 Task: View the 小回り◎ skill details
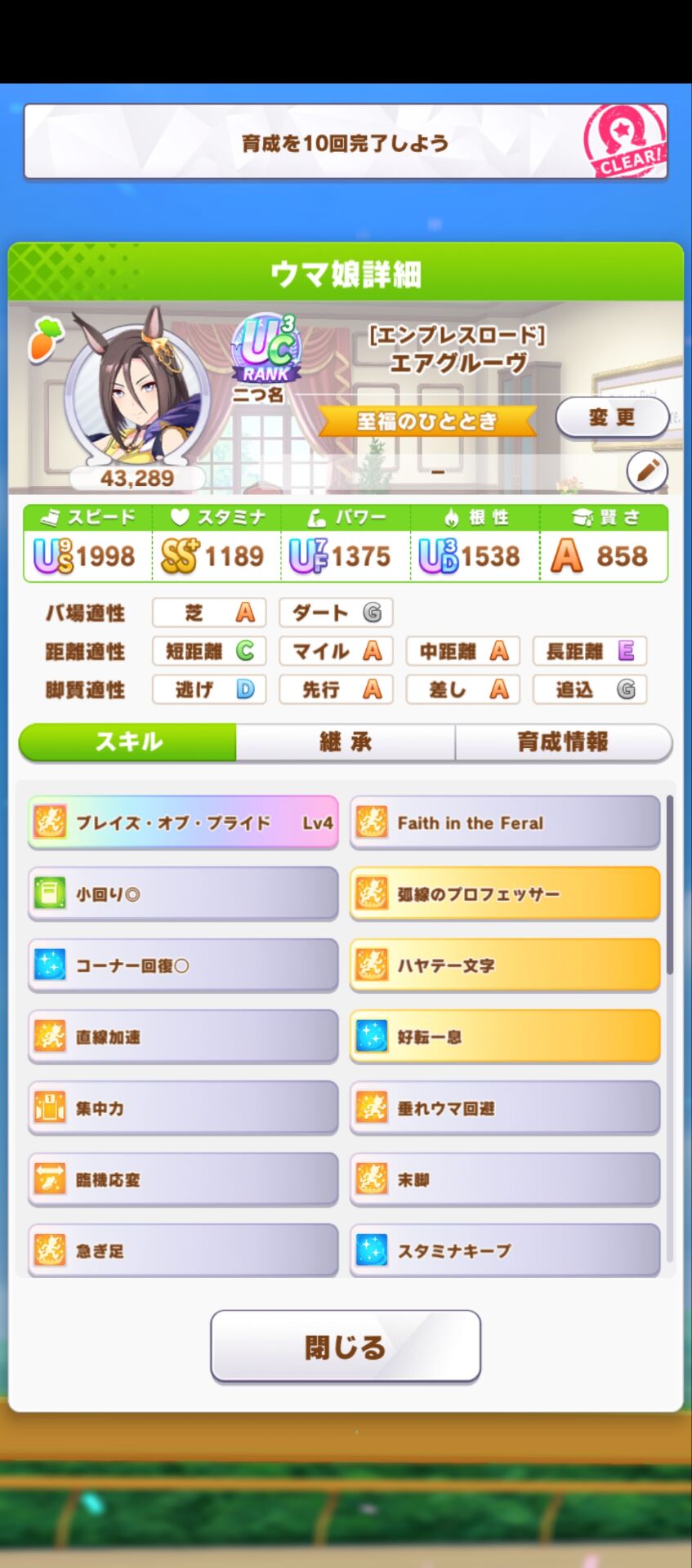(183, 894)
